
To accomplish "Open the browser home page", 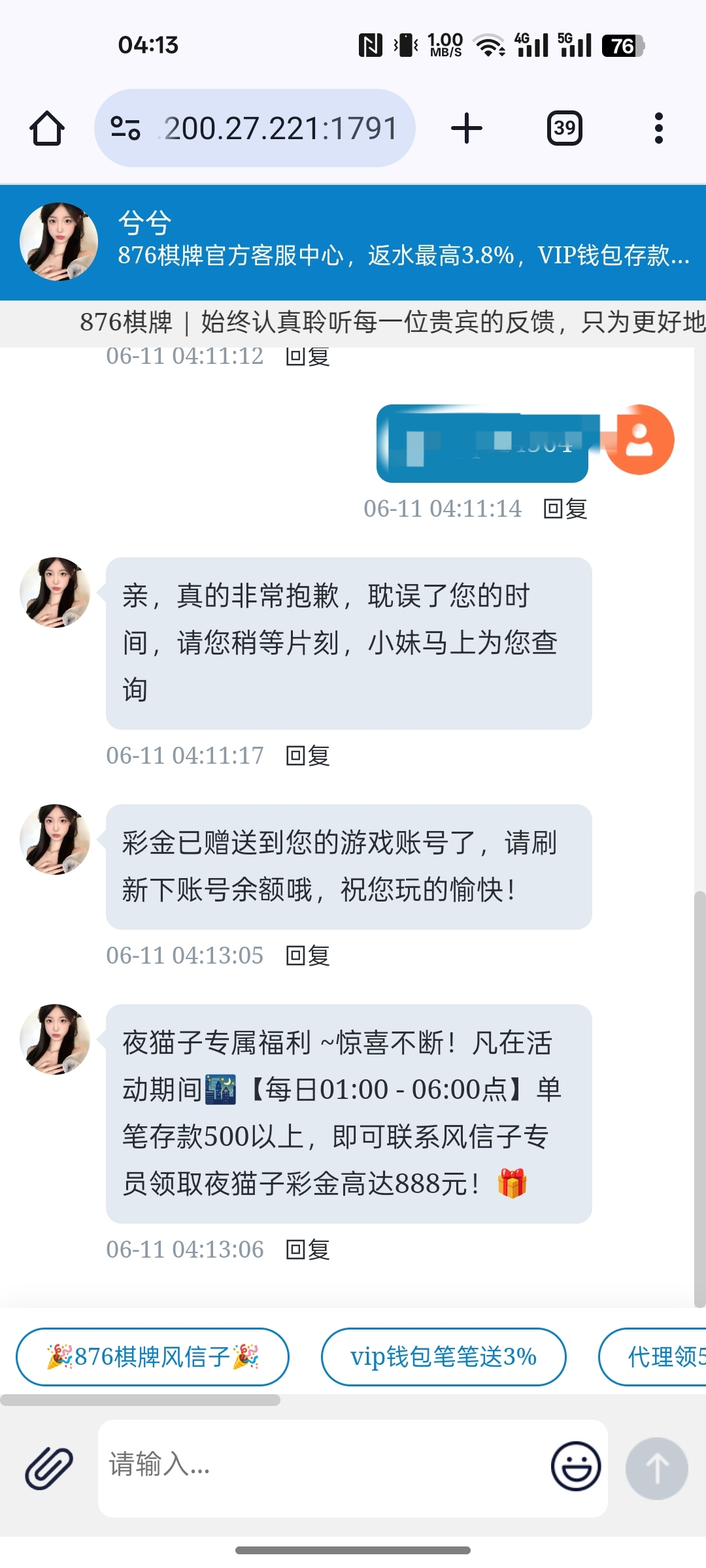I will tap(47, 128).
